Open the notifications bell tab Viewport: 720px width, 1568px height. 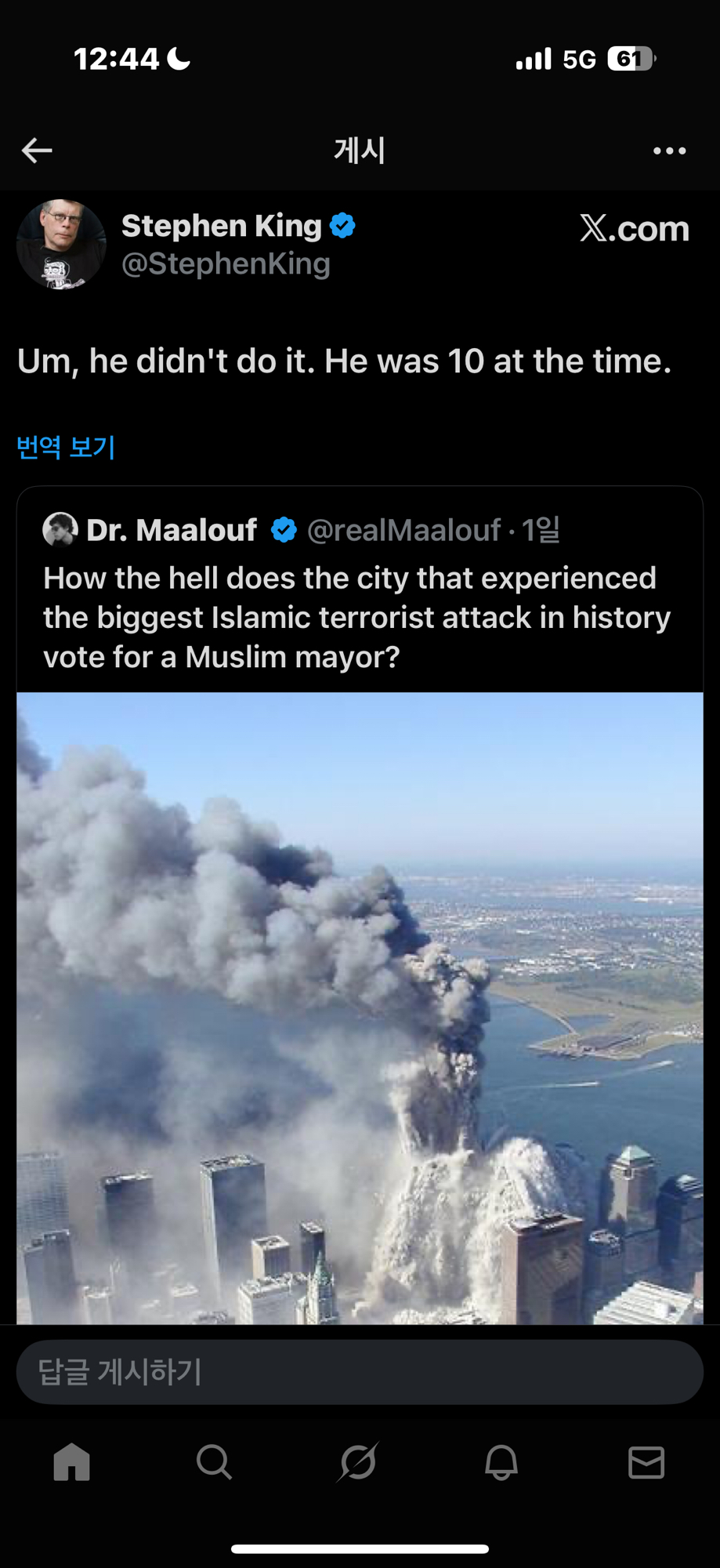501,1462
